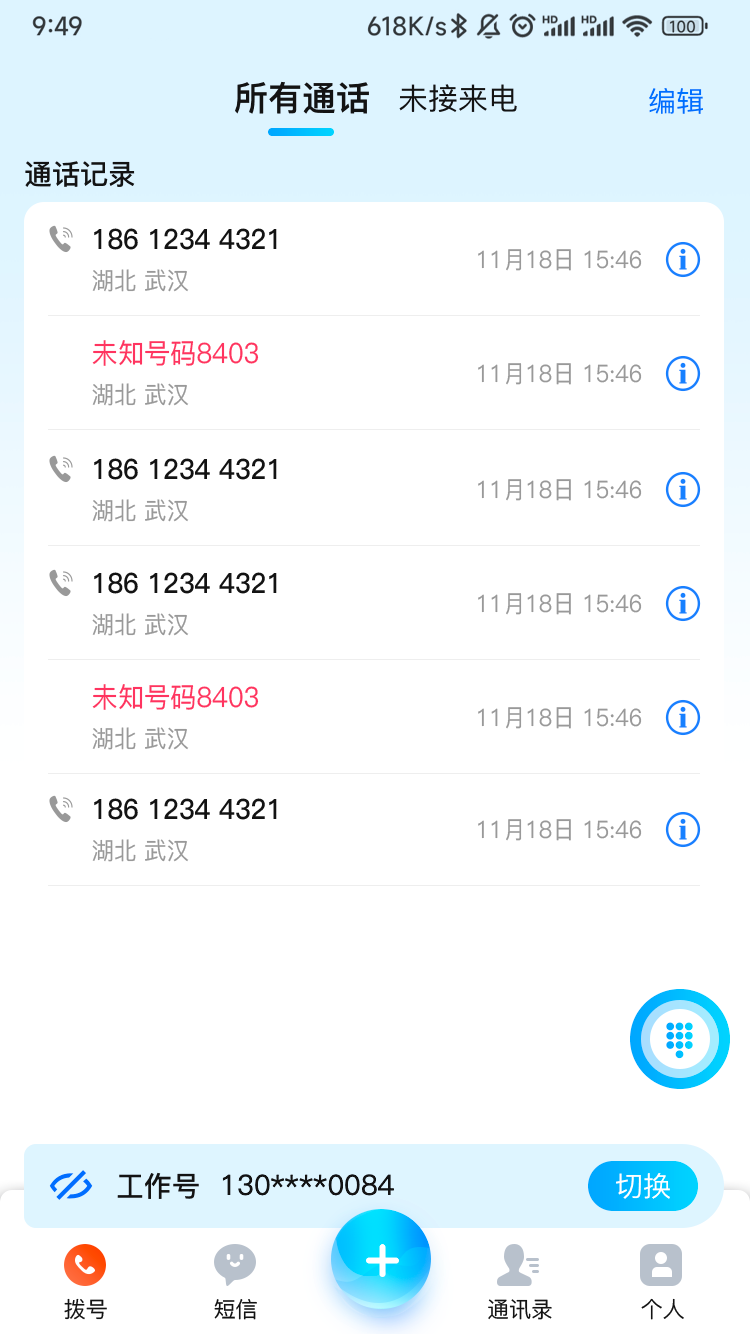The height and width of the screenshot is (1334, 750).
Task: Tap the blue plus button to add
Action: [x=380, y=1258]
